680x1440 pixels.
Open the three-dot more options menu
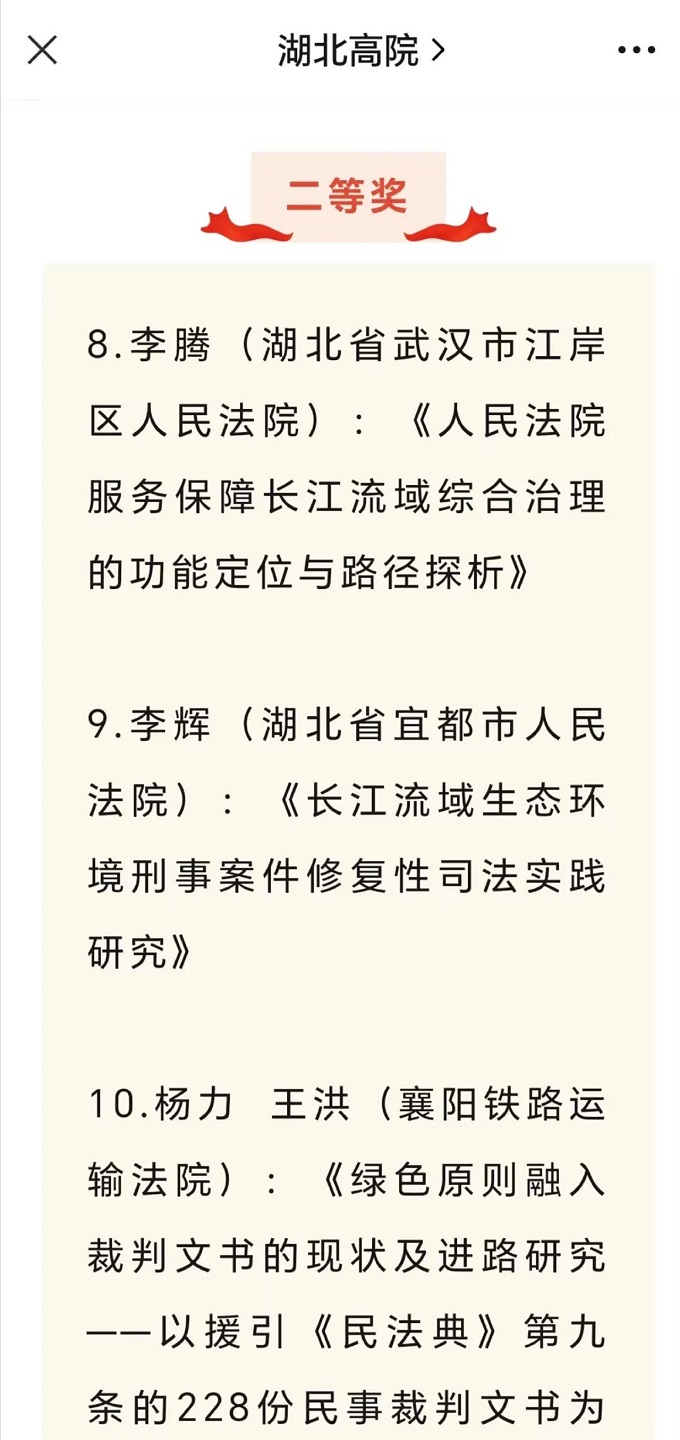click(636, 50)
